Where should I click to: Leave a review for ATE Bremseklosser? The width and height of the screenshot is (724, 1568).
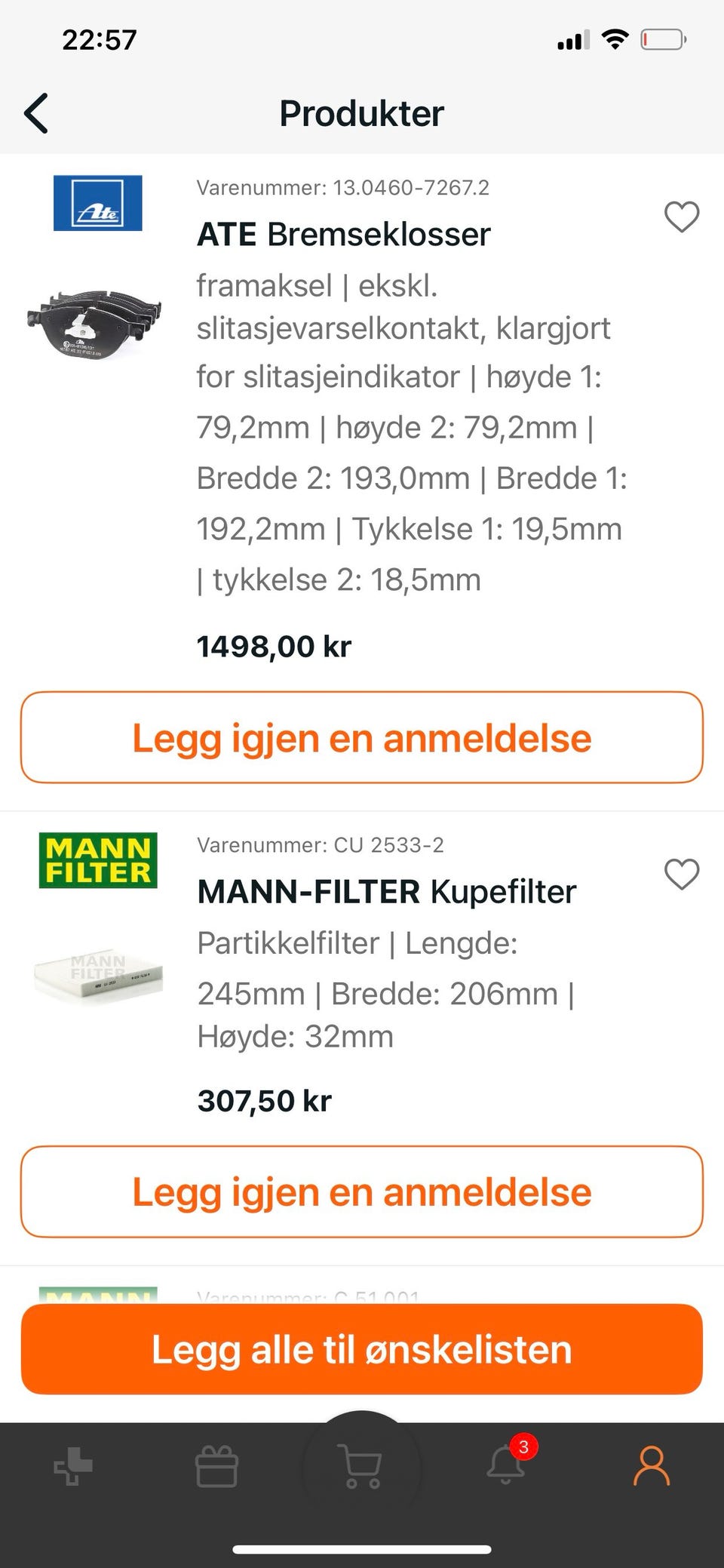pyautogui.click(x=360, y=737)
